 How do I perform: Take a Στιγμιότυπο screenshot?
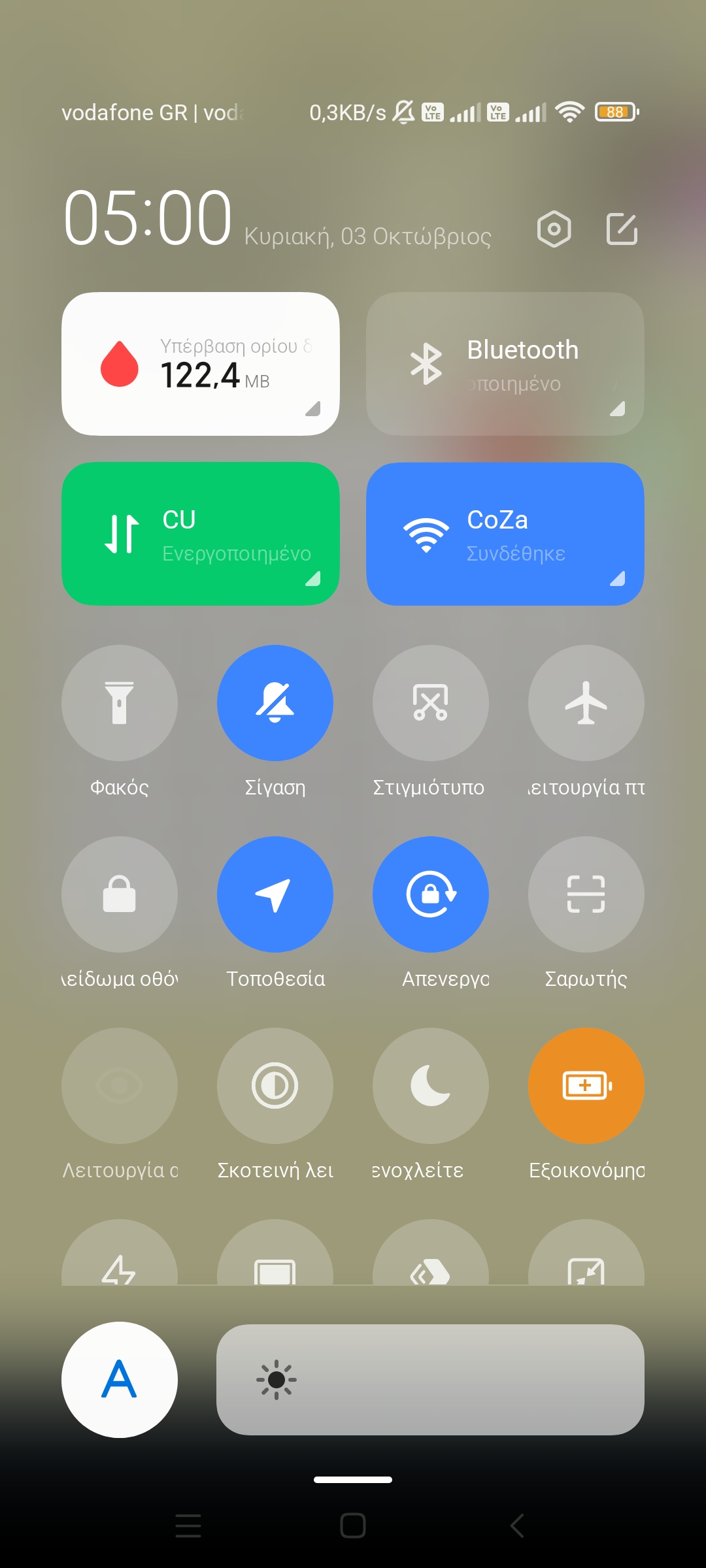pos(431,703)
